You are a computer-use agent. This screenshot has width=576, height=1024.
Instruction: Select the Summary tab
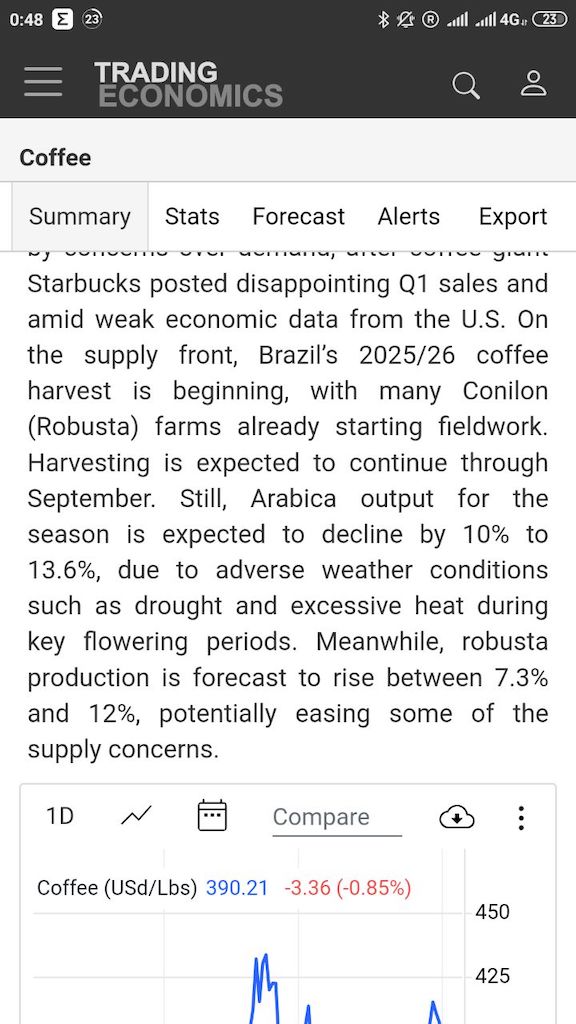point(80,216)
